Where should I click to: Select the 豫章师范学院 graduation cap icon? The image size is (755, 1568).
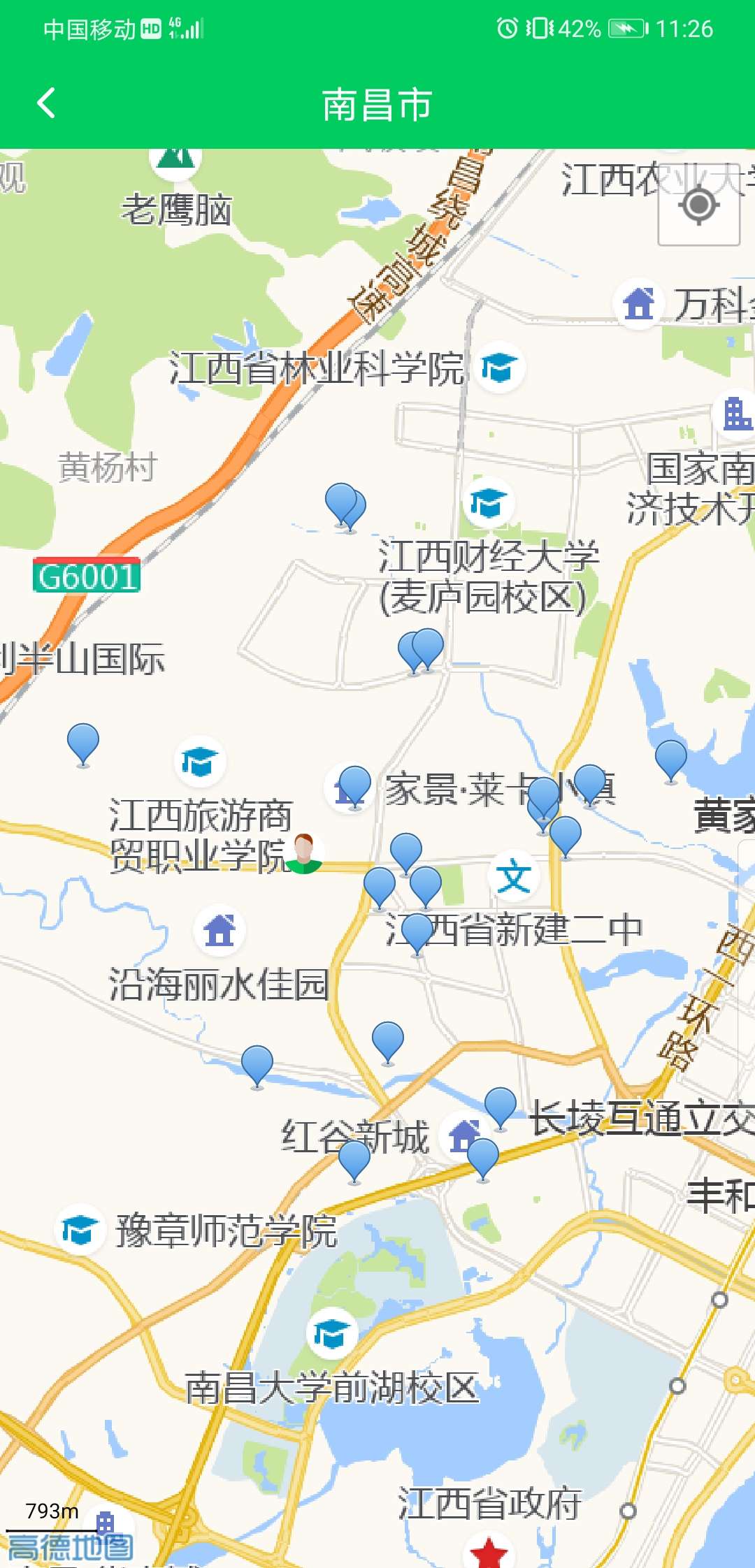79,1228
